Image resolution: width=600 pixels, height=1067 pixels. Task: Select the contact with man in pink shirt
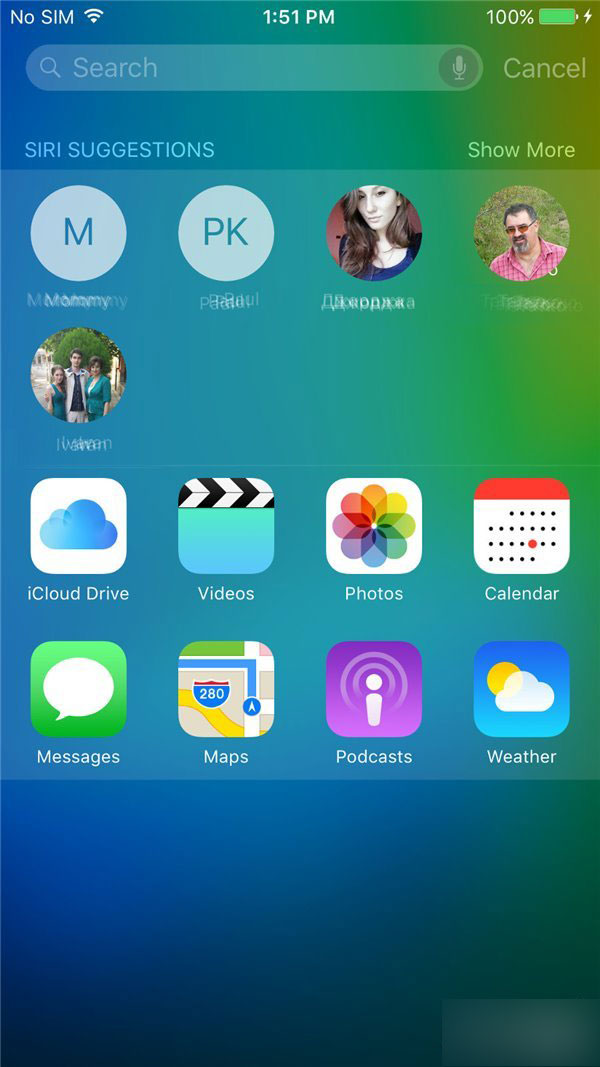[x=521, y=233]
